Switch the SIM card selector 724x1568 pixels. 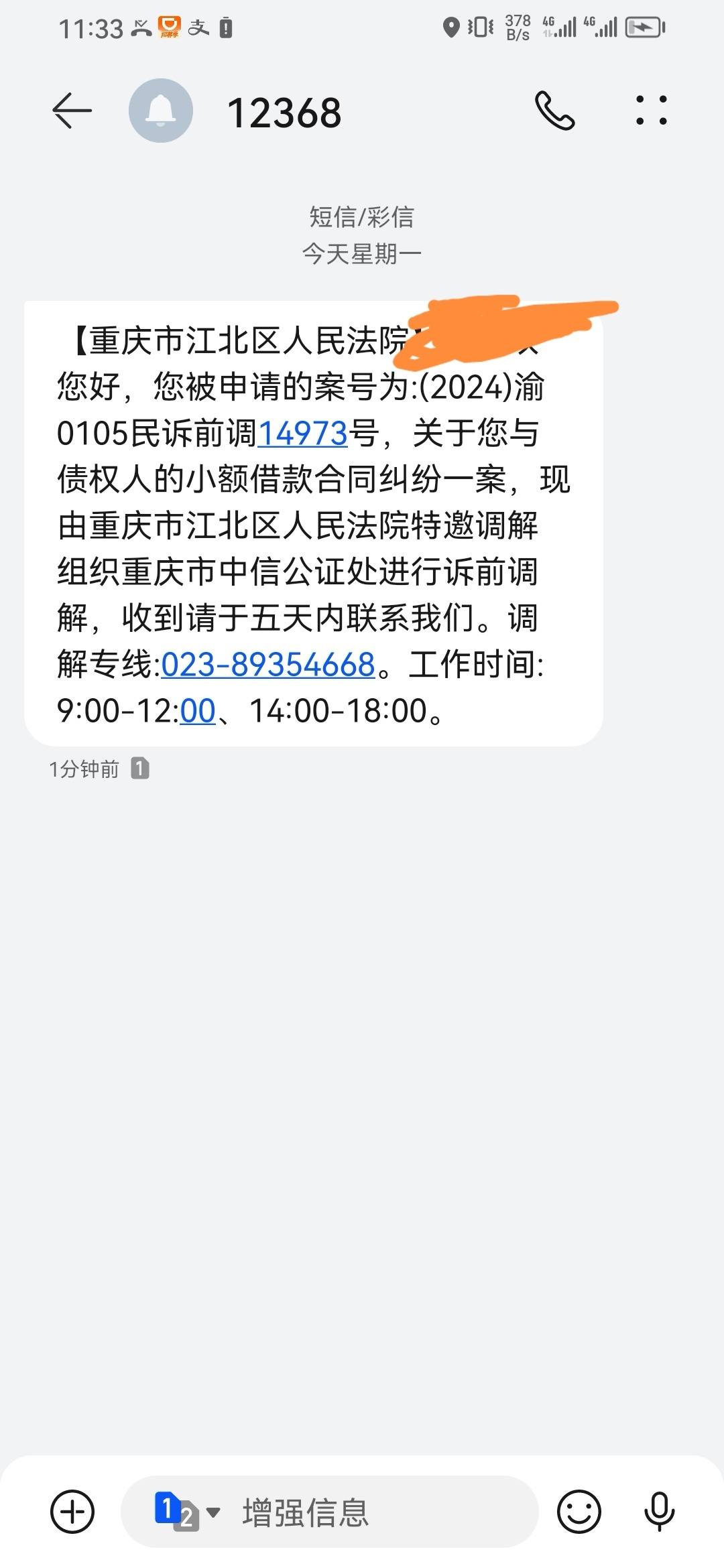coord(187,1512)
